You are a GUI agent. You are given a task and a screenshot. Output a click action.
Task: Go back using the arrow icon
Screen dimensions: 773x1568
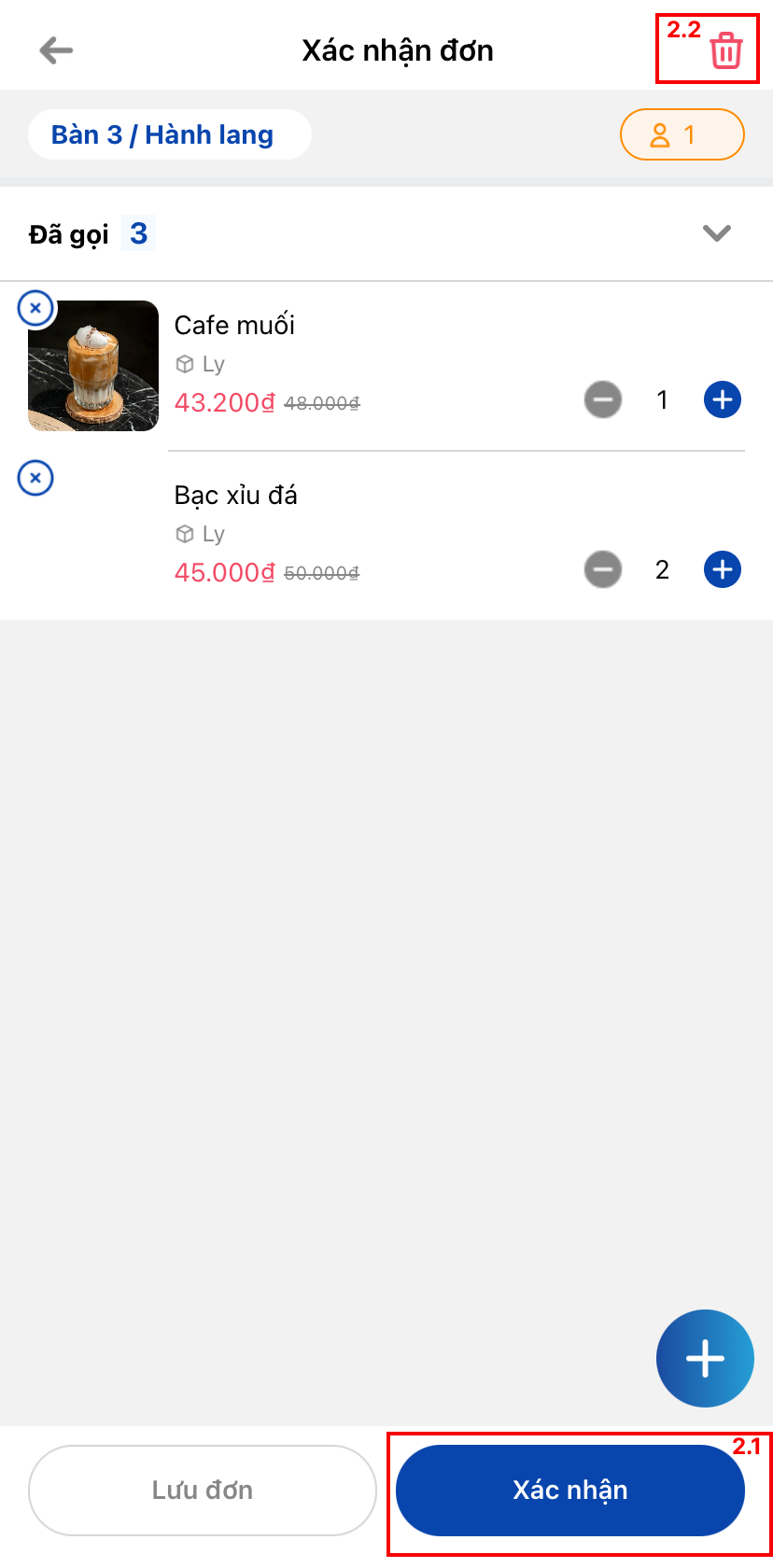point(56,50)
